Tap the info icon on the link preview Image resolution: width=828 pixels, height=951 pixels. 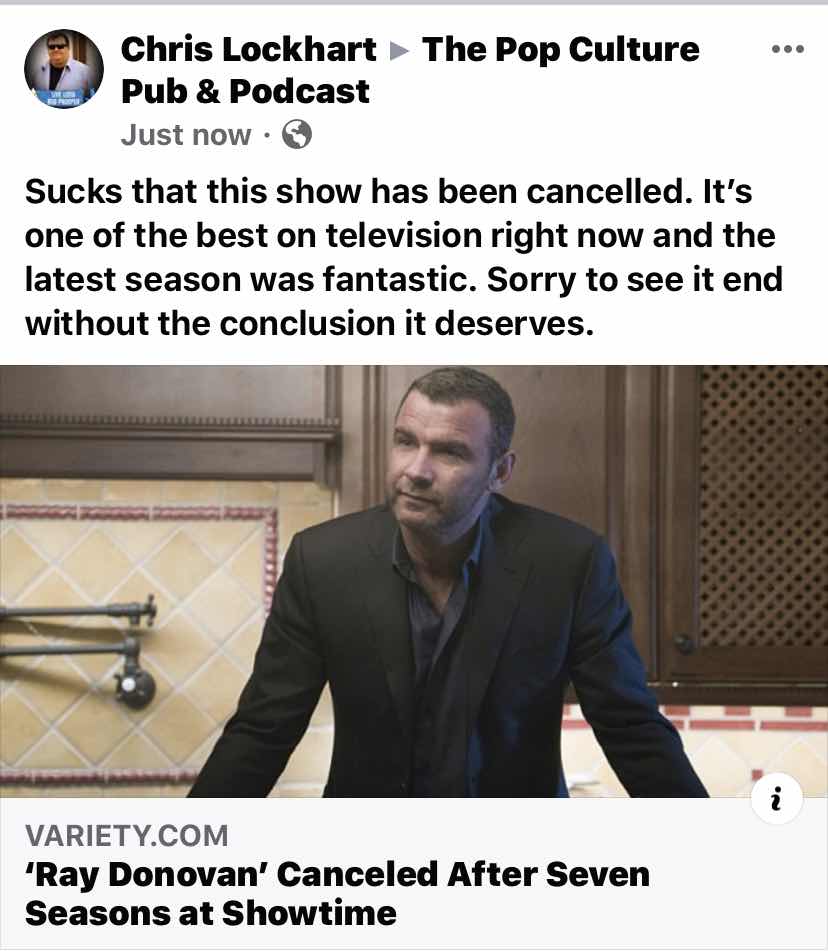point(777,800)
